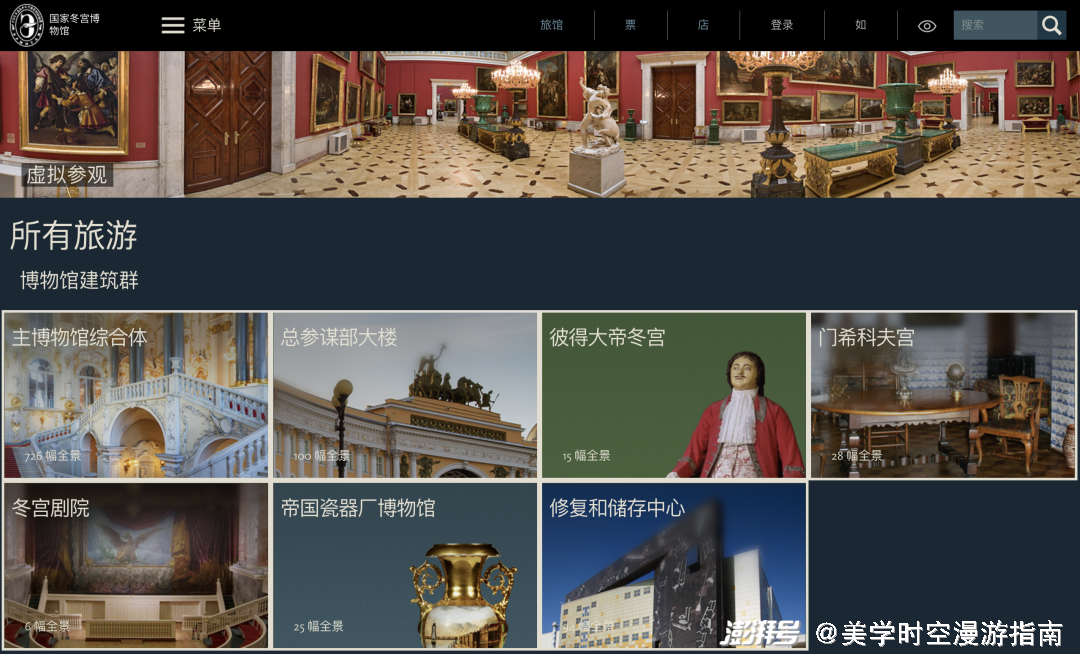1080x654 pixels.
Task: Open the 票 tickets link
Action: (630, 25)
